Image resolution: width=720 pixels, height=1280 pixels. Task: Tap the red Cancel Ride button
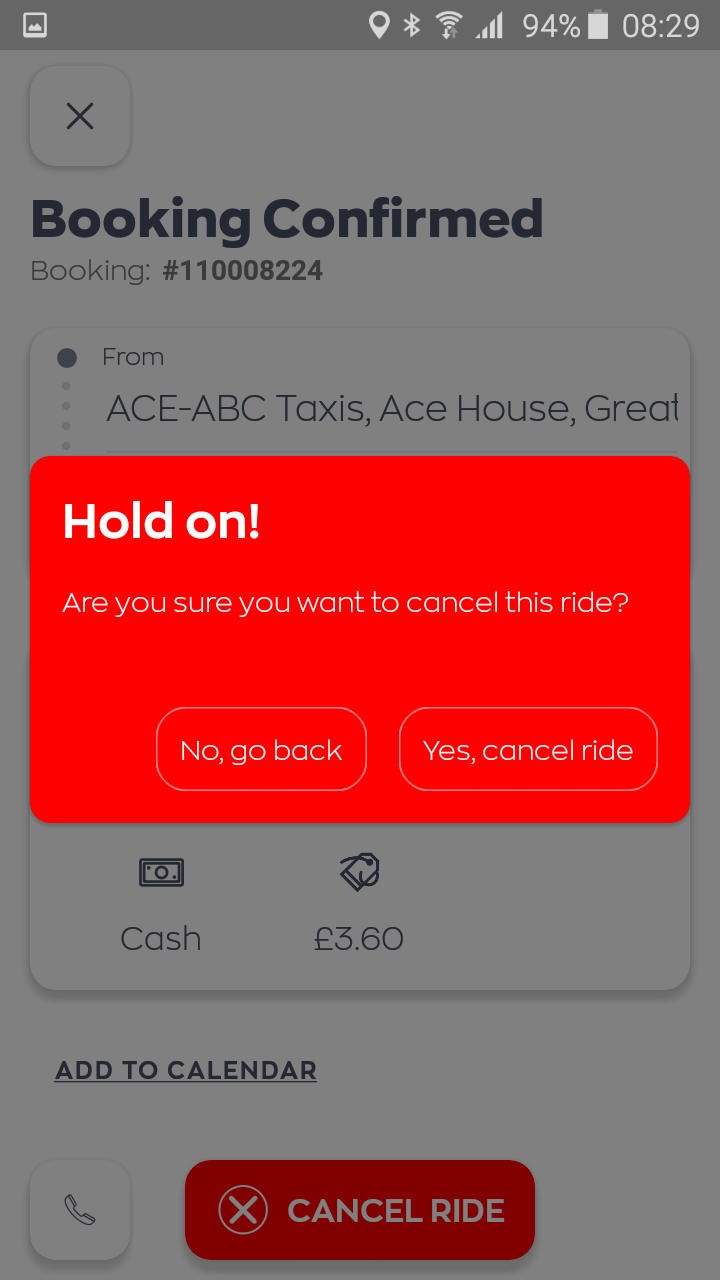click(360, 1210)
